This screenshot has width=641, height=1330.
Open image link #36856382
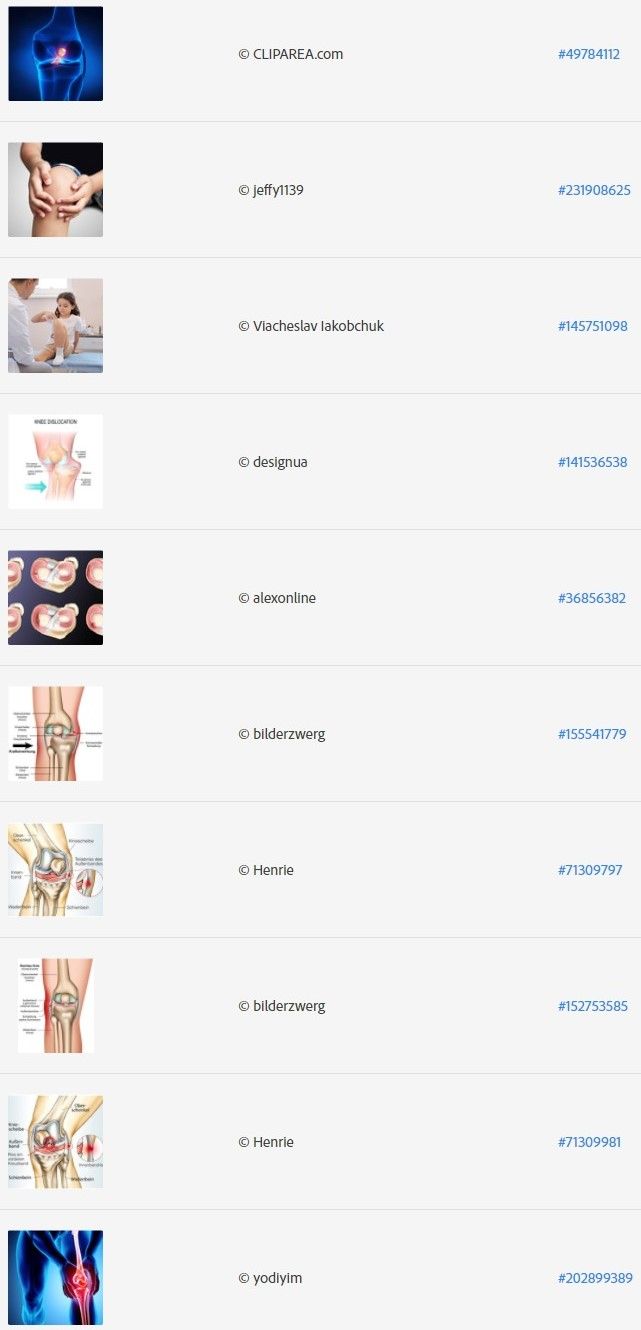592,598
